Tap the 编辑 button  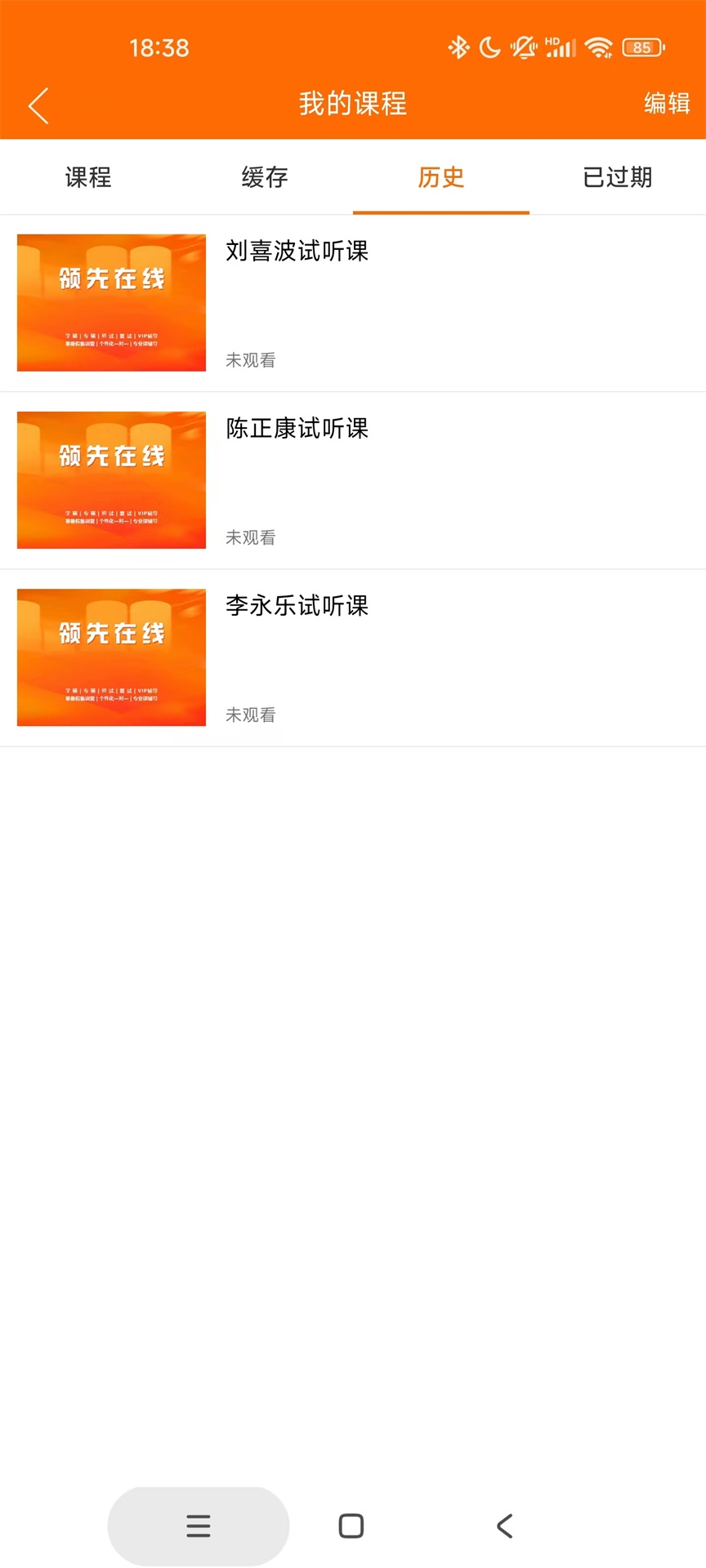[x=667, y=104]
